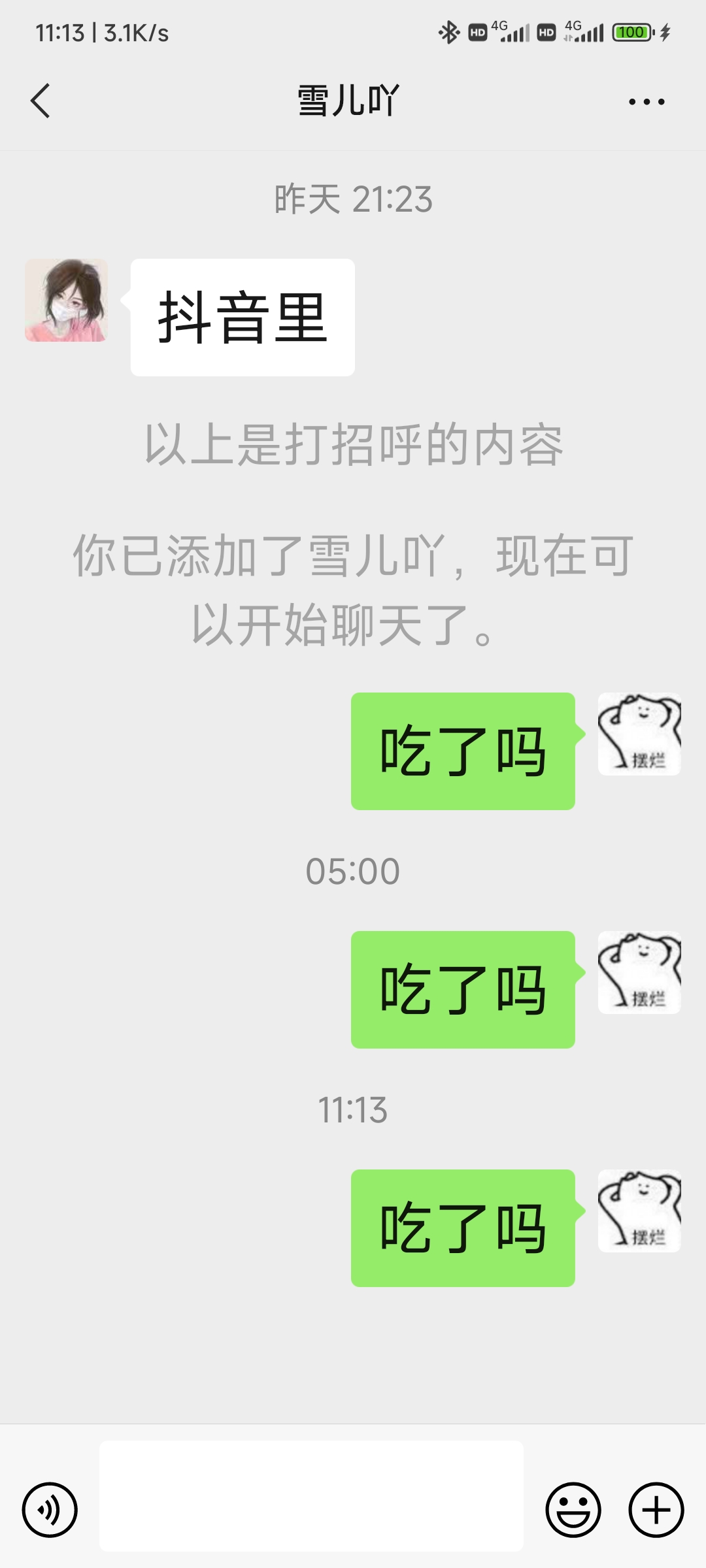Focus the message text field
706x1568 pixels.
(311, 1496)
